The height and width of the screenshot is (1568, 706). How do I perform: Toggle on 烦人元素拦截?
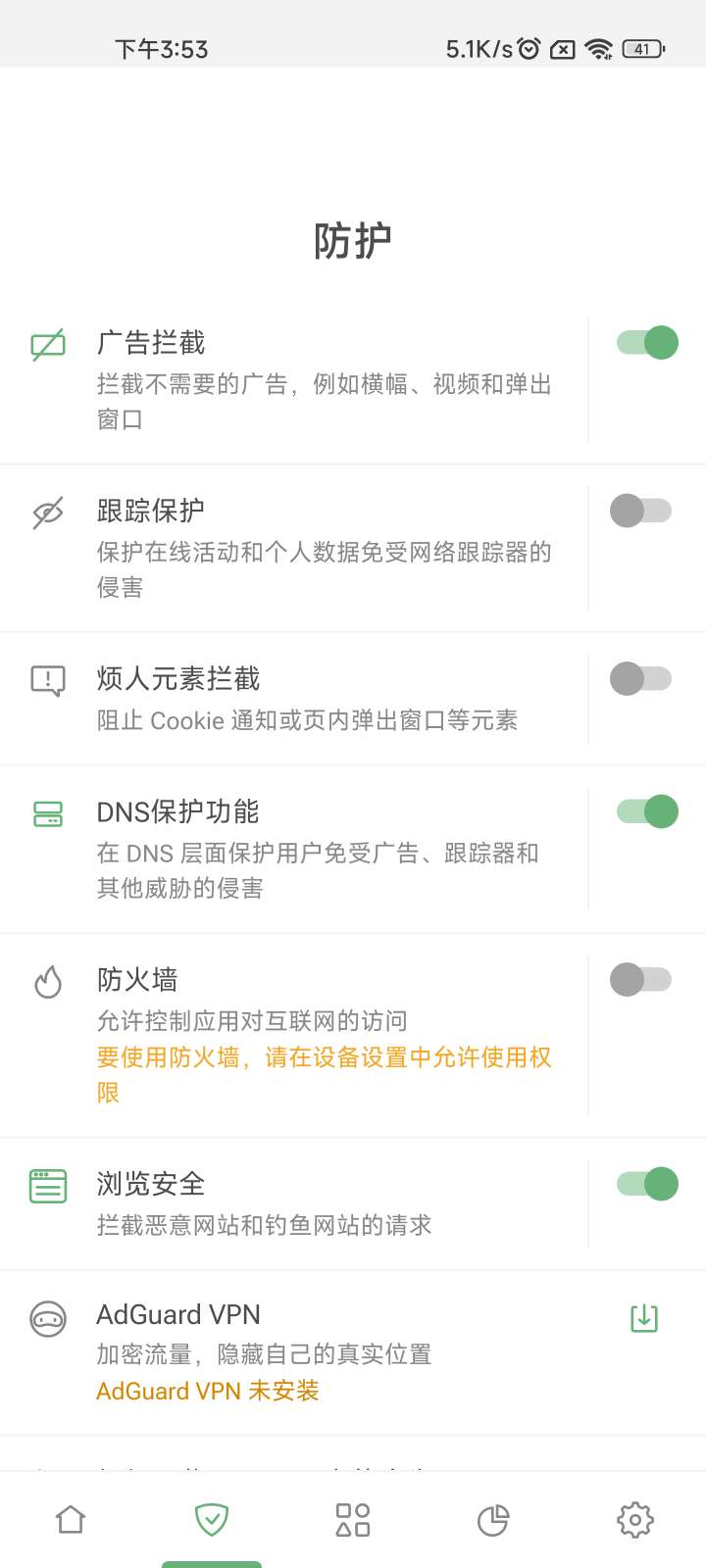(640, 678)
